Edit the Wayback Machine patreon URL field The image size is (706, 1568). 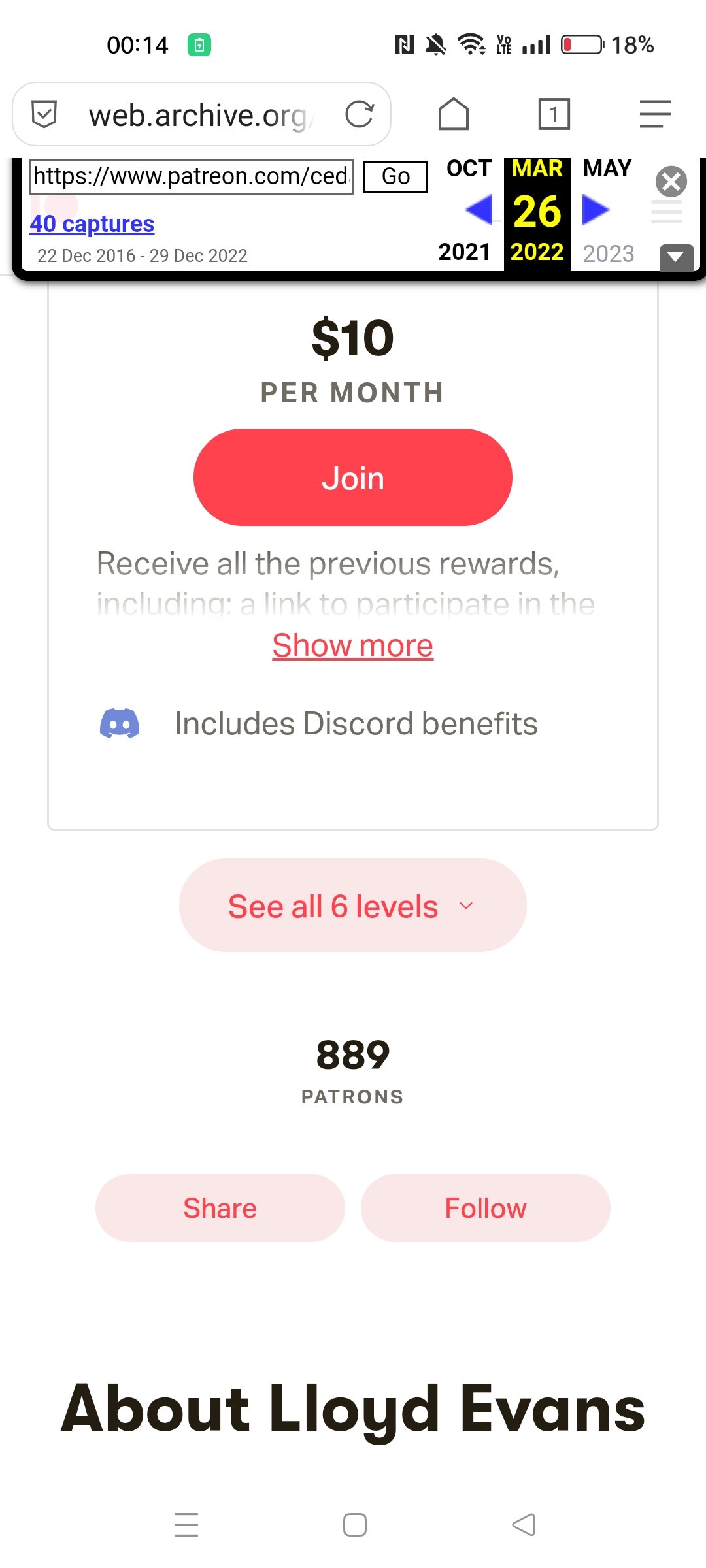tap(191, 176)
